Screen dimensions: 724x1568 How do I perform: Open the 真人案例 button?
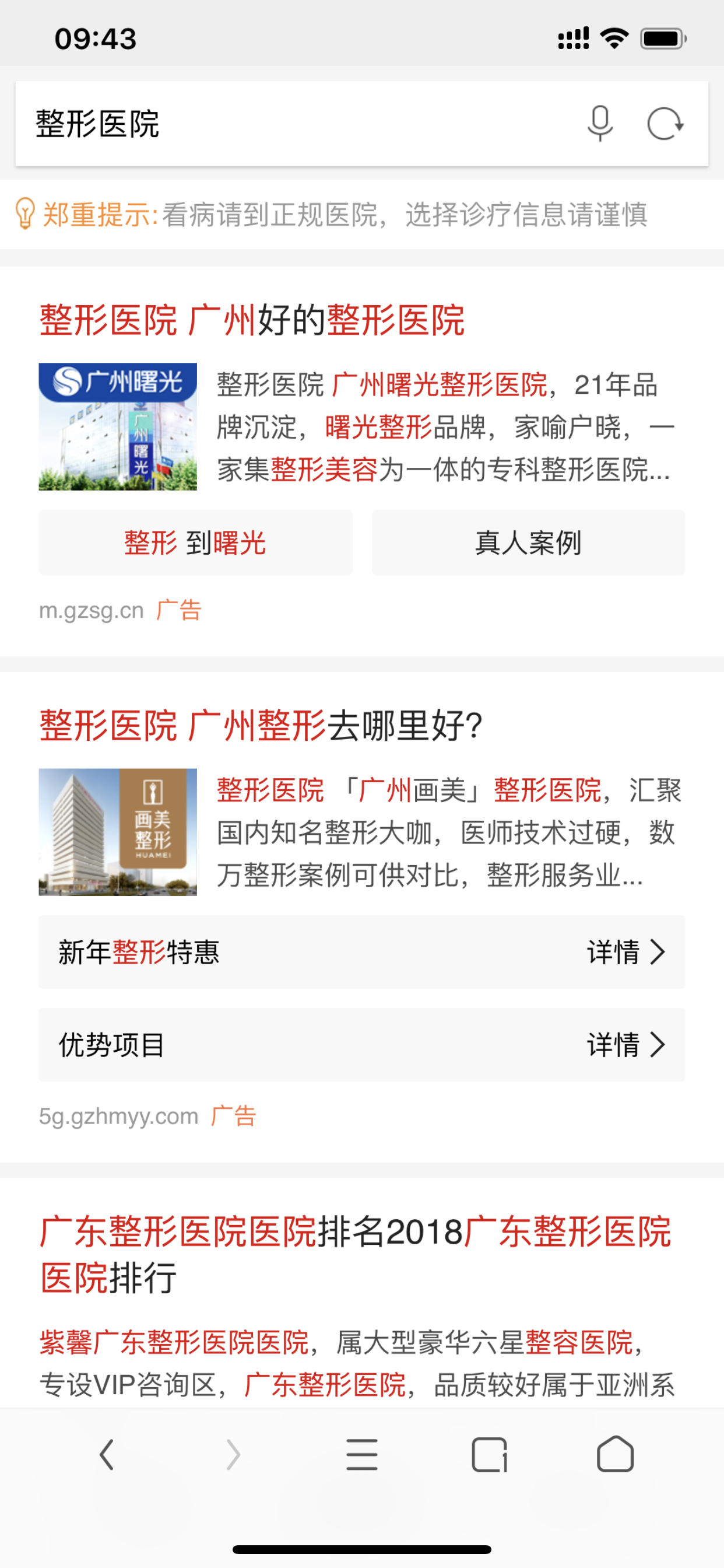point(528,543)
